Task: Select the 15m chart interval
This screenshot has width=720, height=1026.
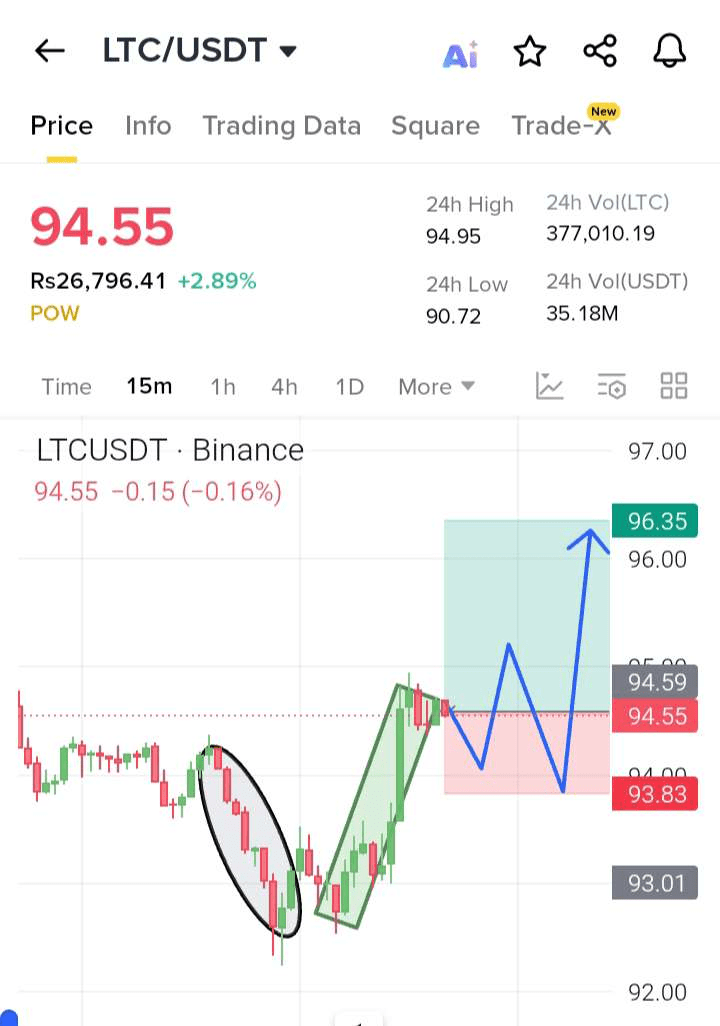Action: [149, 387]
